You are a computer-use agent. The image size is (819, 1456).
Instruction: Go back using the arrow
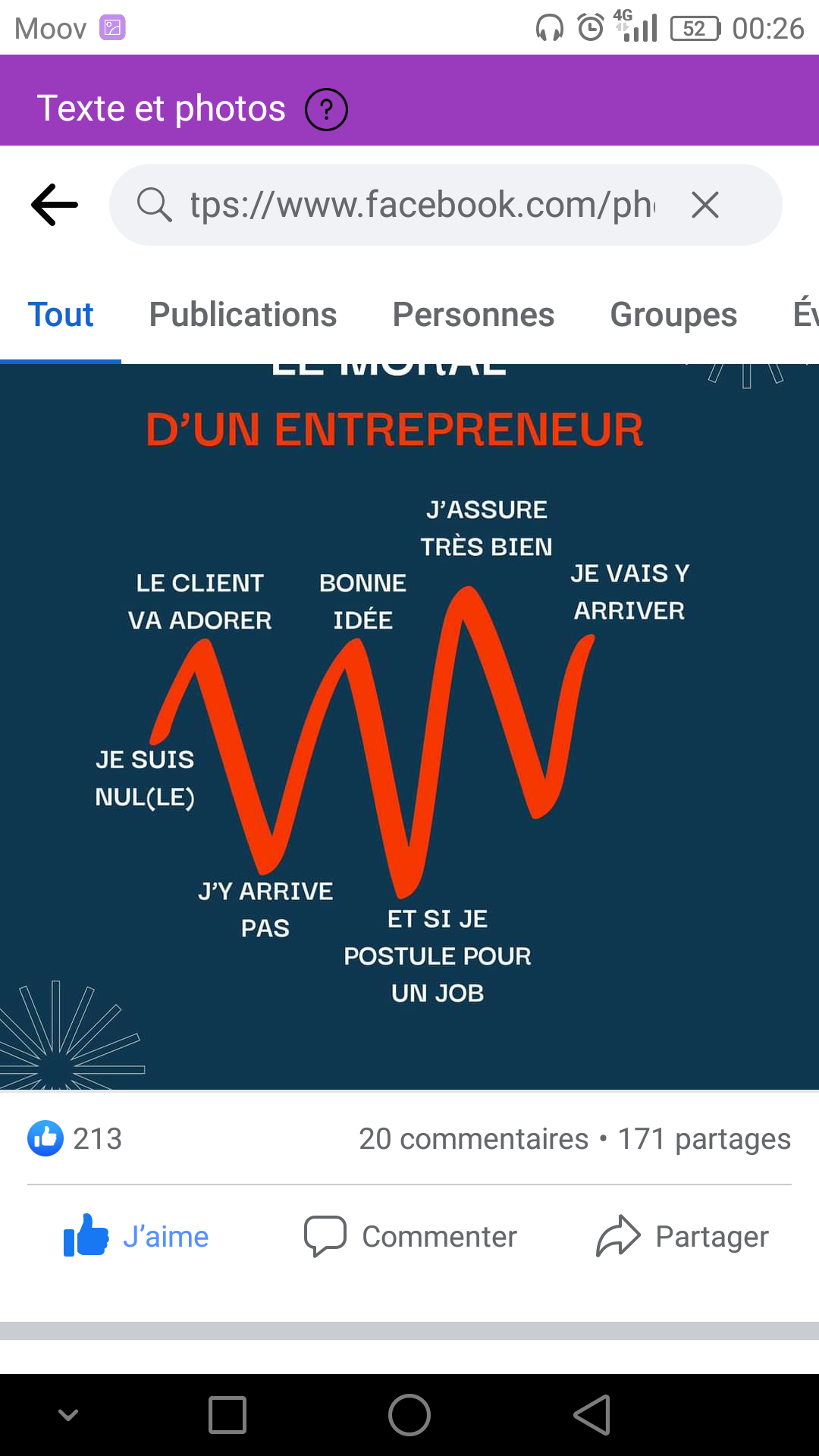click(55, 205)
